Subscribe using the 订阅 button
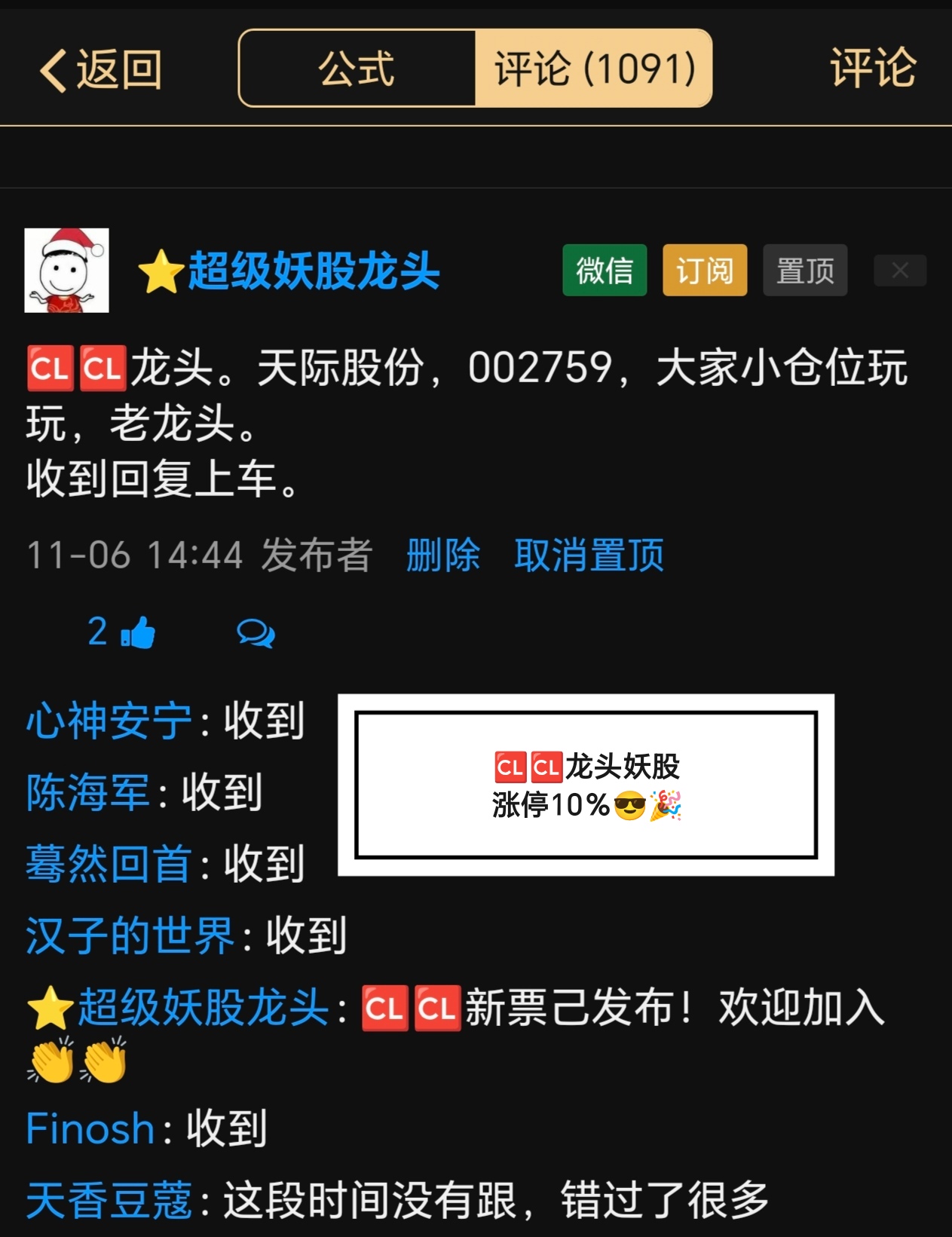 click(x=705, y=271)
